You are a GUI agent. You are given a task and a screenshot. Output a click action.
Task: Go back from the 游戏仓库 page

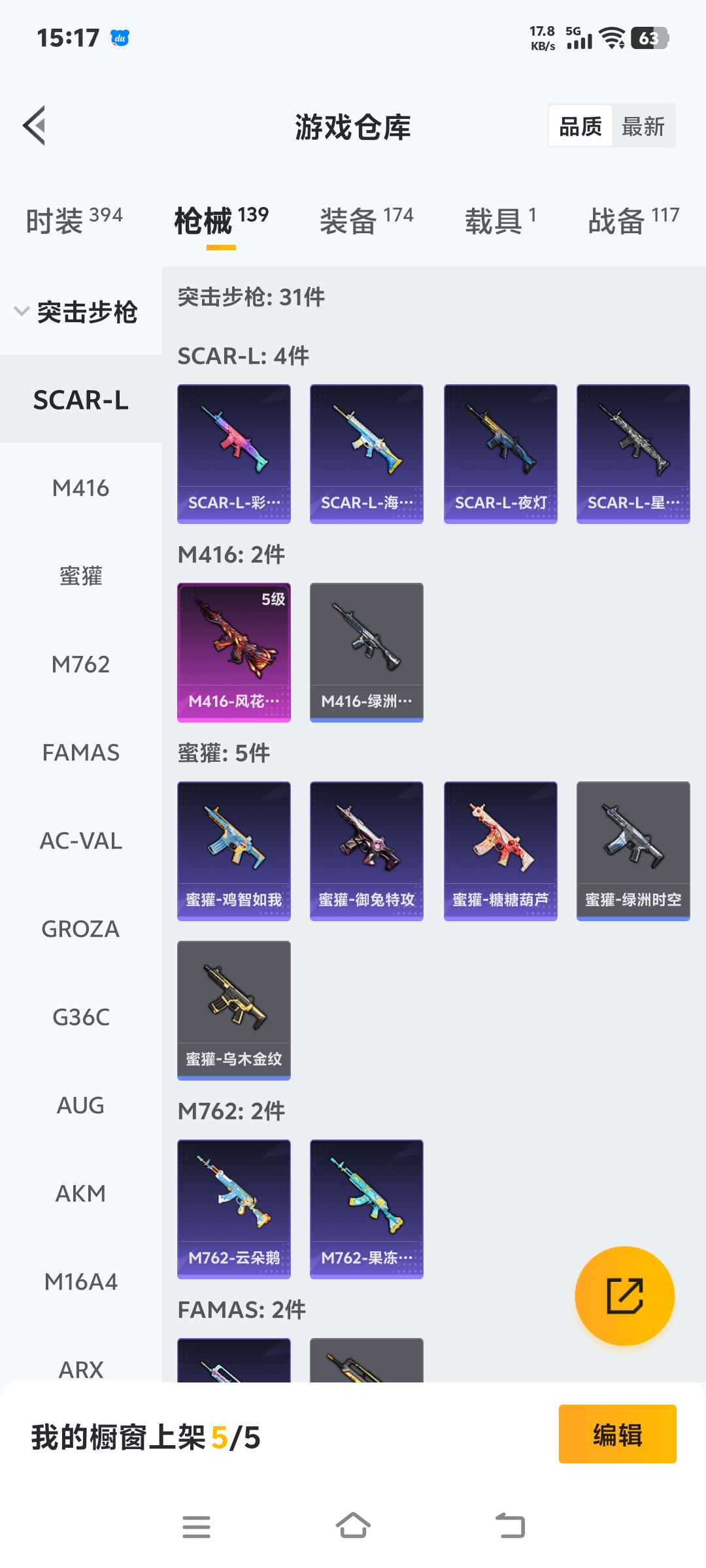tap(35, 125)
